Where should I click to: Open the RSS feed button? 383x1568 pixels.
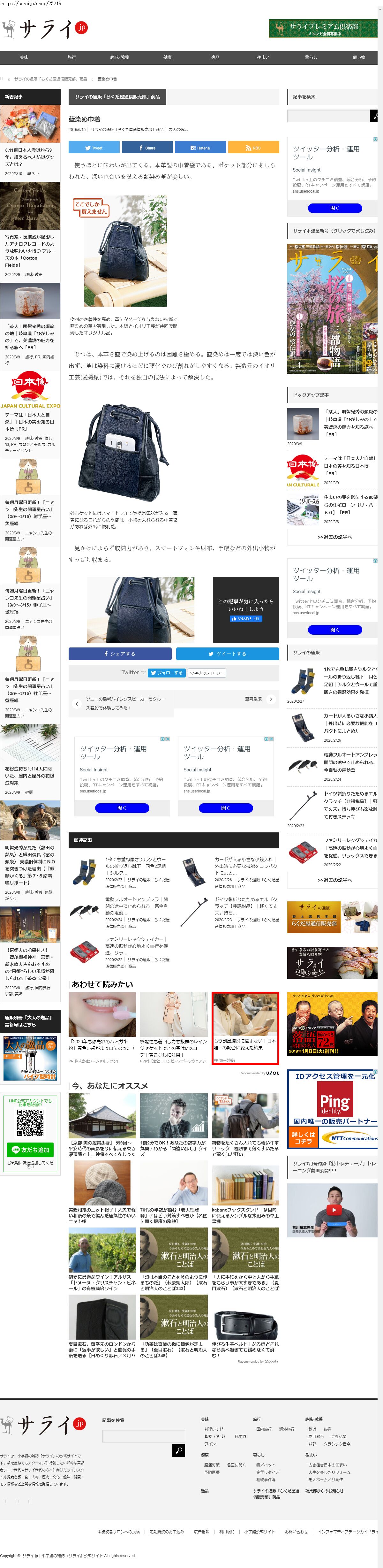point(253,148)
